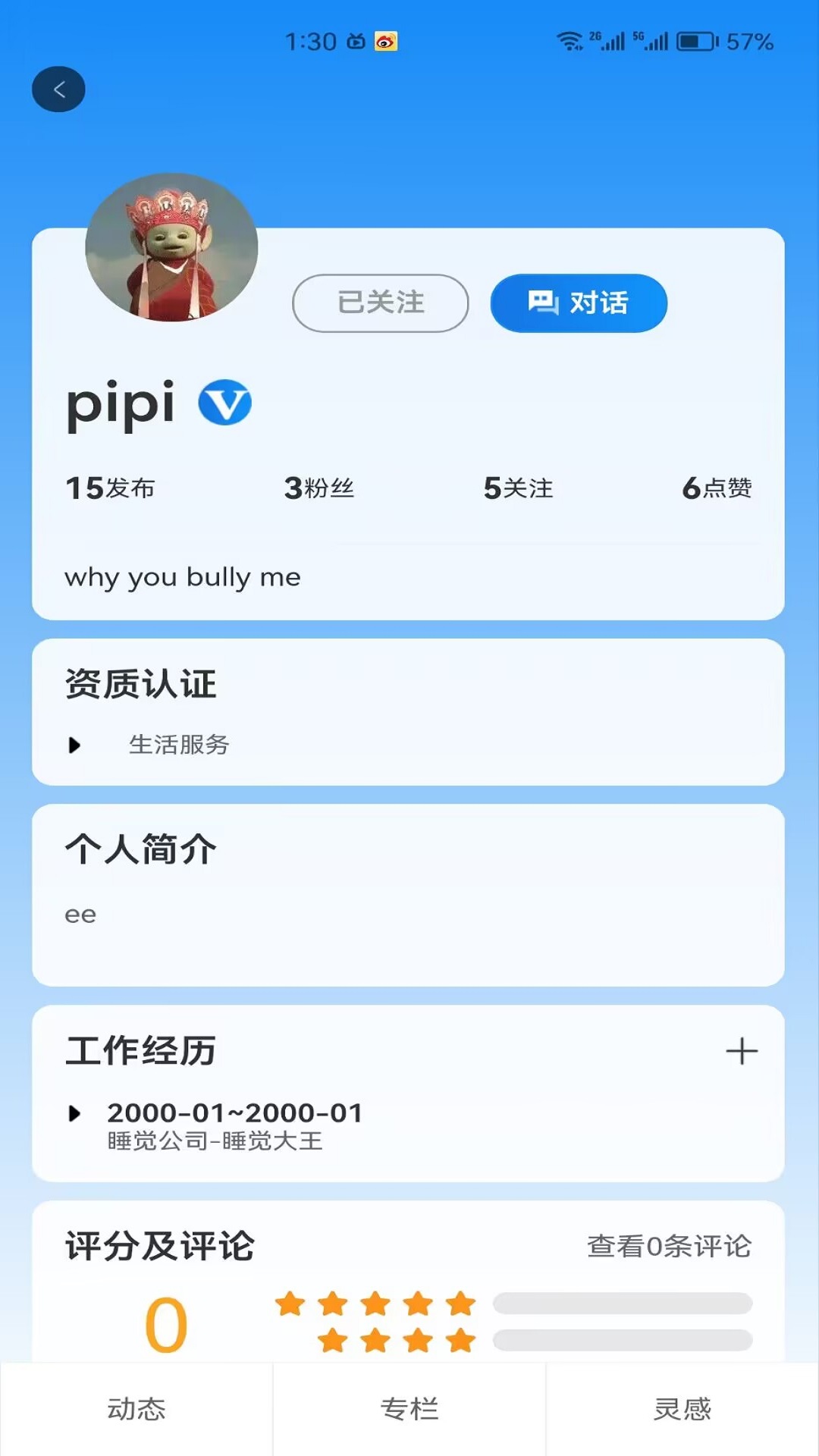View 查看0条评论 comments link
Screen dimensions: 819x1456
coord(668,1246)
